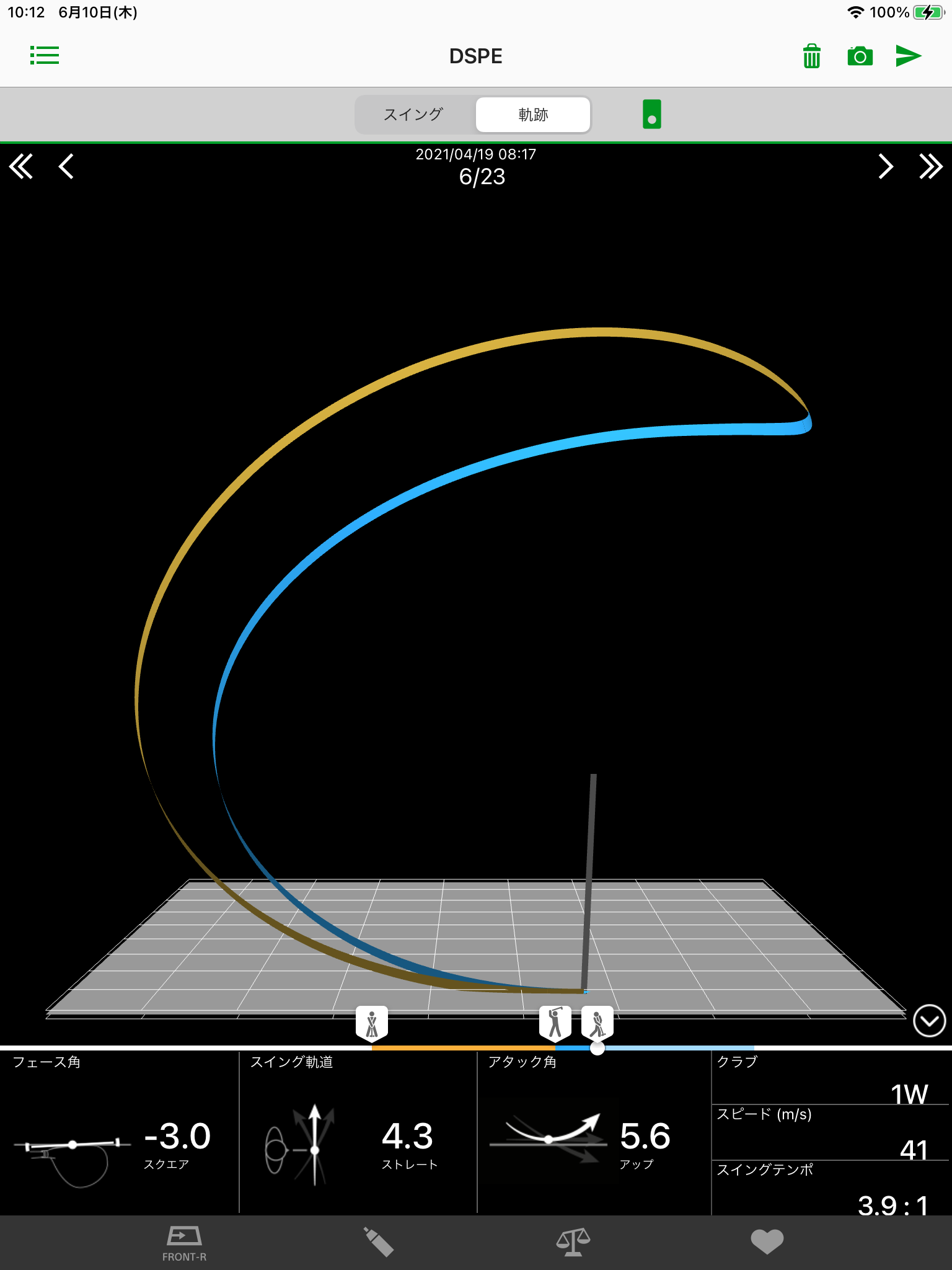Go to the previous swing
This screenshot has height=1270, width=952.
(66, 166)
